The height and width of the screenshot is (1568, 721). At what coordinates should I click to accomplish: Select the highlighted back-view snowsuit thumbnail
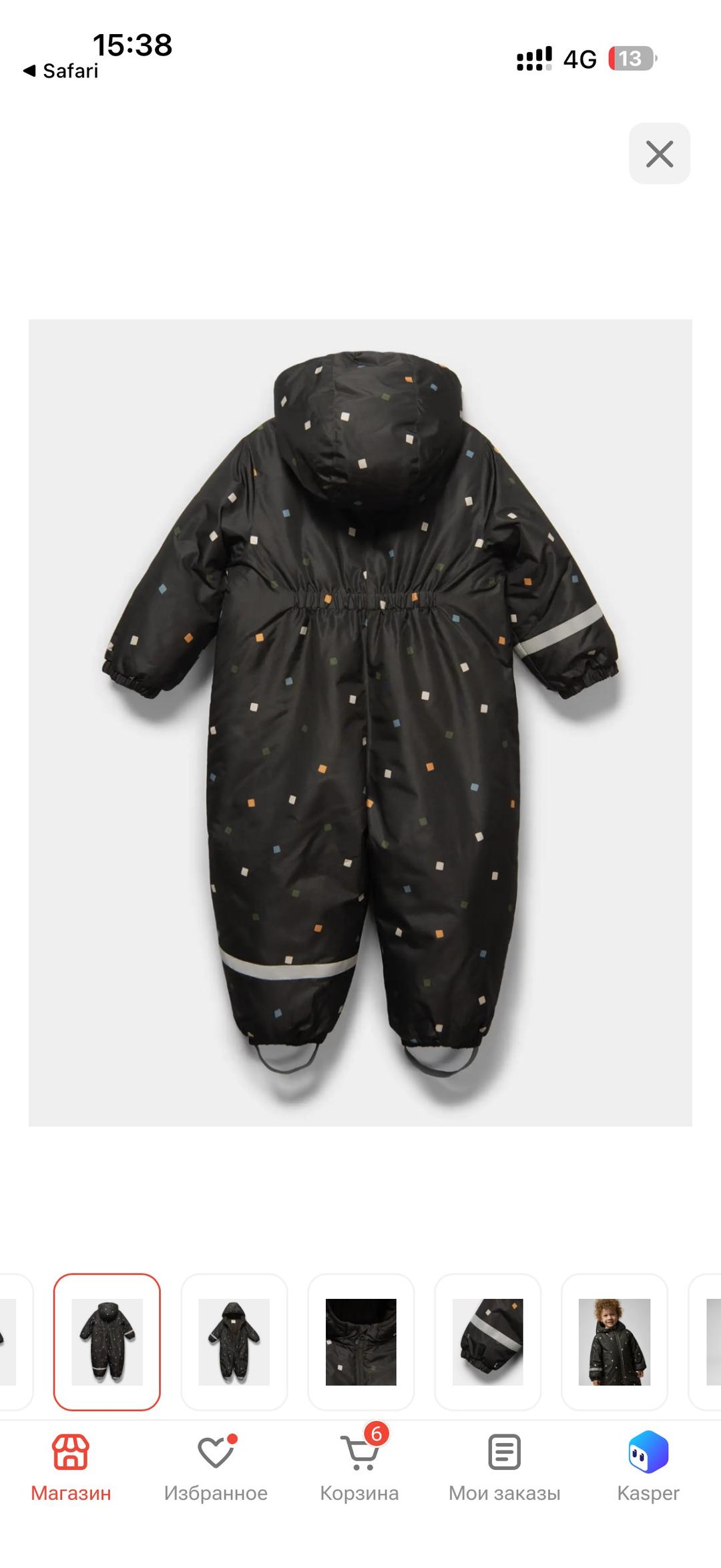[107, 1342]
